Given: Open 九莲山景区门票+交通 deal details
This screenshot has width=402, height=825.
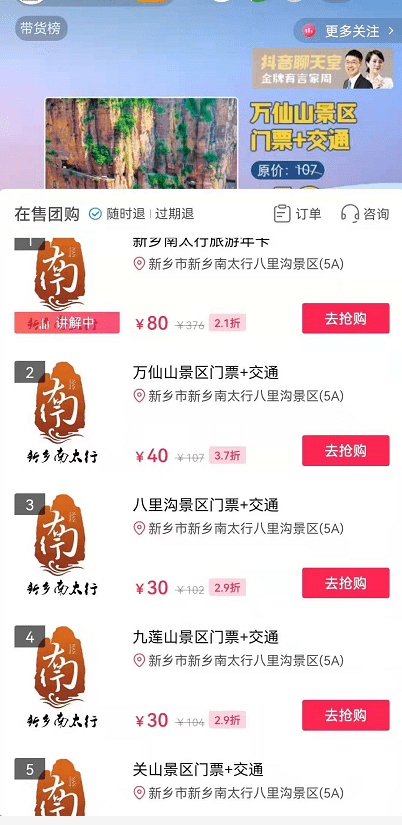Looking at the screenshot, I should tap(206, 638).
